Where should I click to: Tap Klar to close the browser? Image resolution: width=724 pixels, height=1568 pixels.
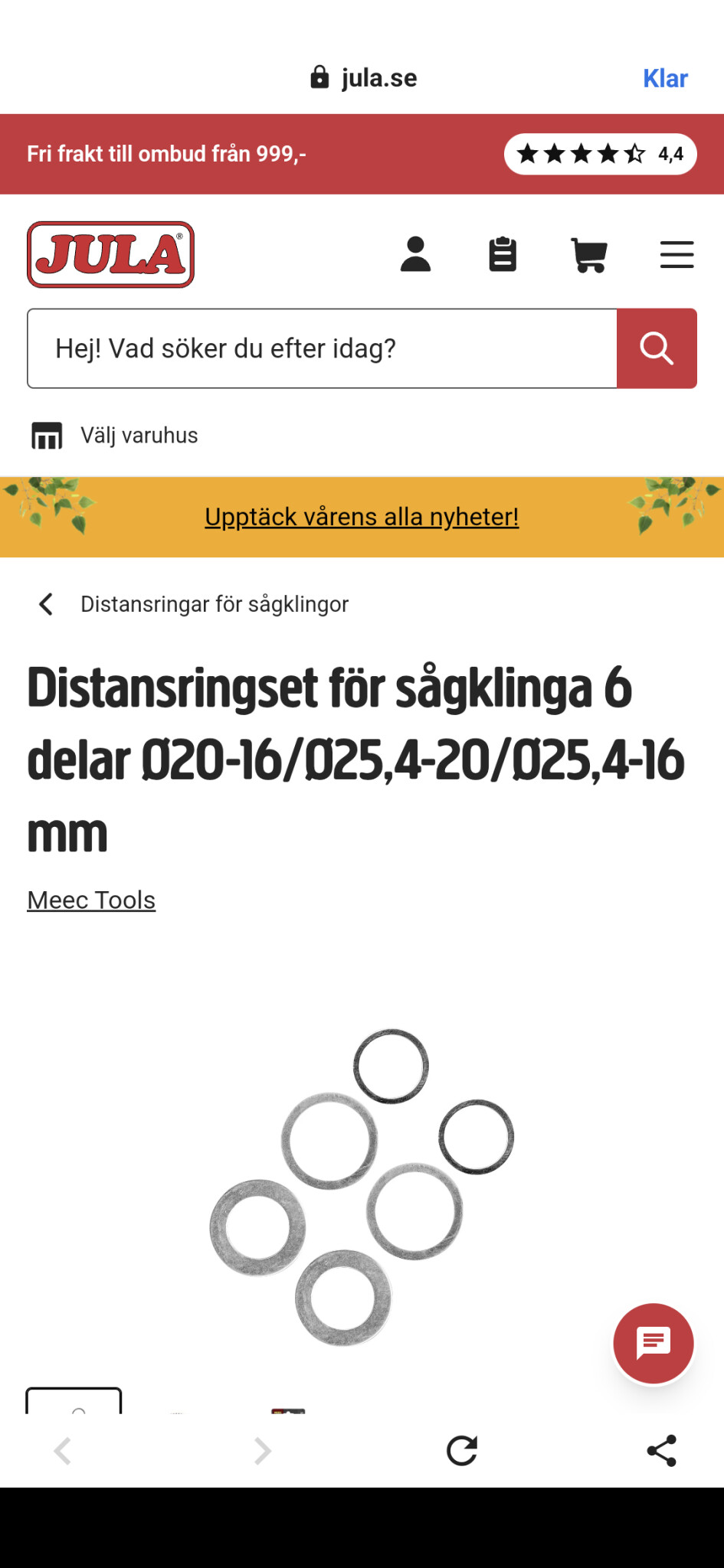[664, 78]
